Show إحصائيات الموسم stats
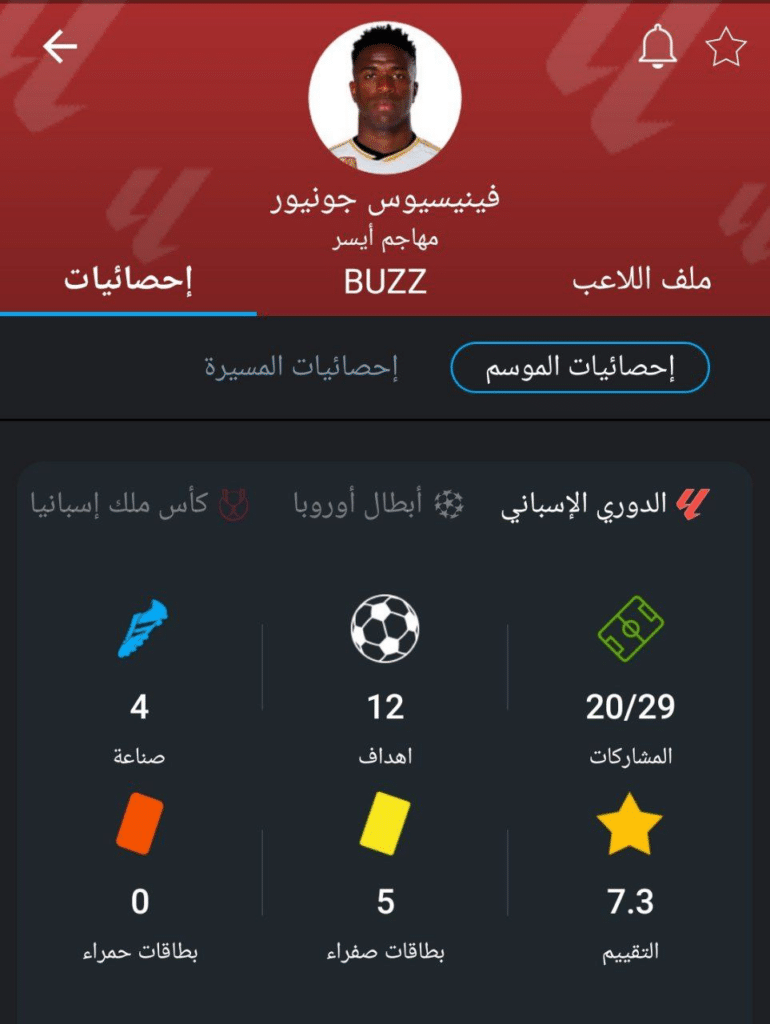770x1024 pixels. tap(580, 368)
